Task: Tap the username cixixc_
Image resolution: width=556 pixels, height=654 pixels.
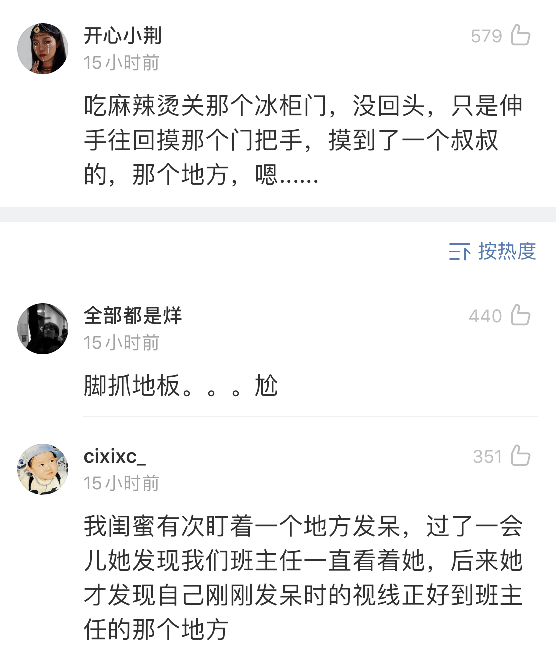Action: pyautogui.click(x=115, y=457)
